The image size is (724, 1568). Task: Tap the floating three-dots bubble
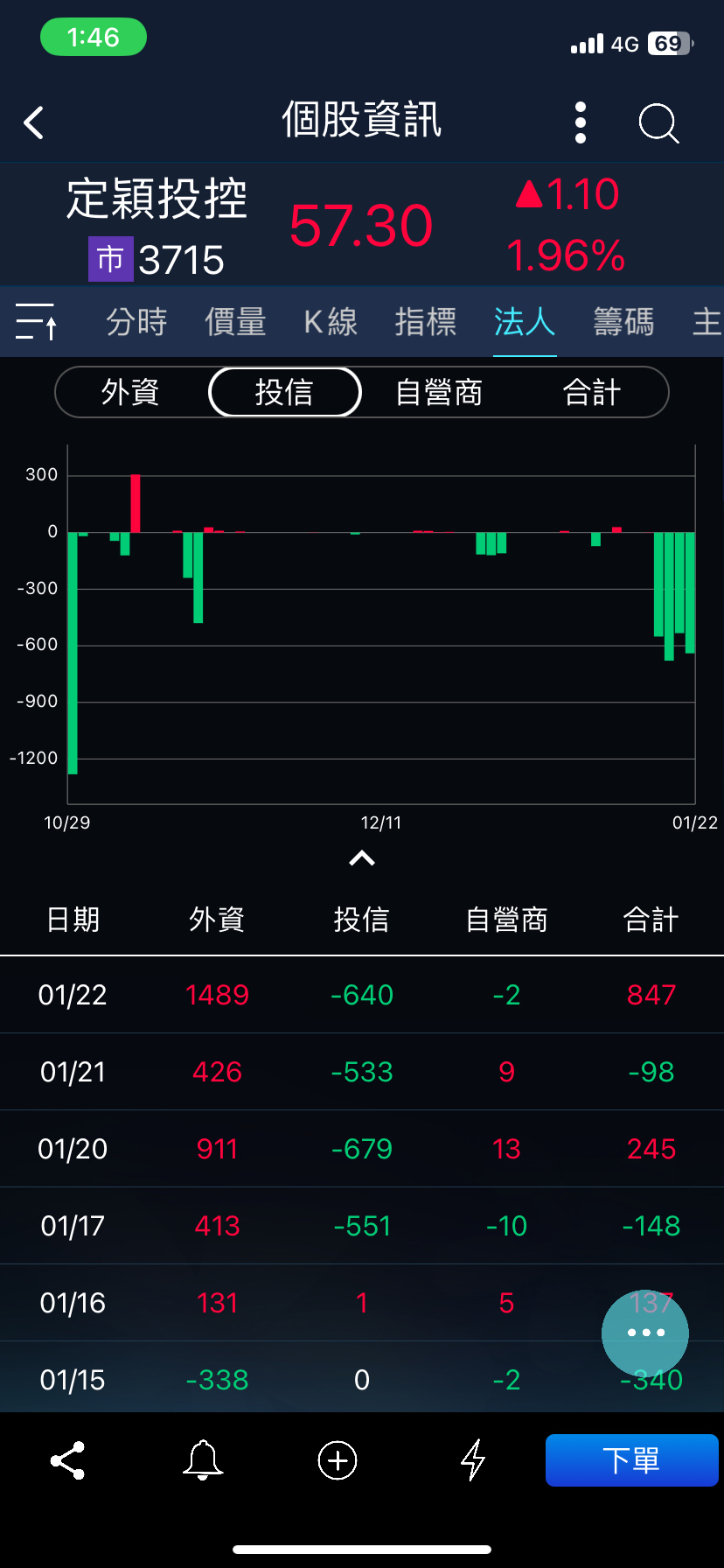pos(645,1333)
